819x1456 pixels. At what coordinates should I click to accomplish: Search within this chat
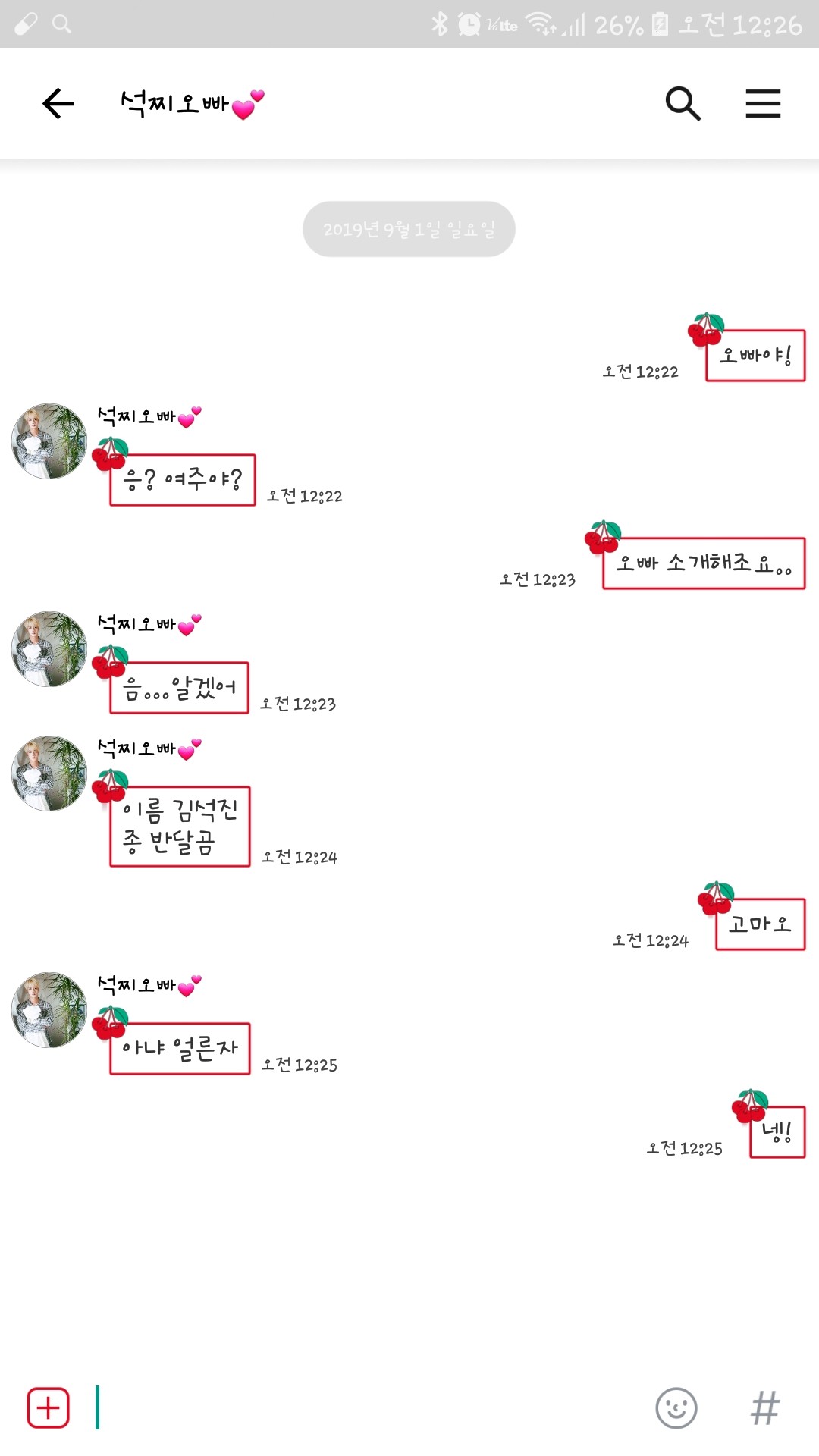pyautogui.click(x=682, y=103)
